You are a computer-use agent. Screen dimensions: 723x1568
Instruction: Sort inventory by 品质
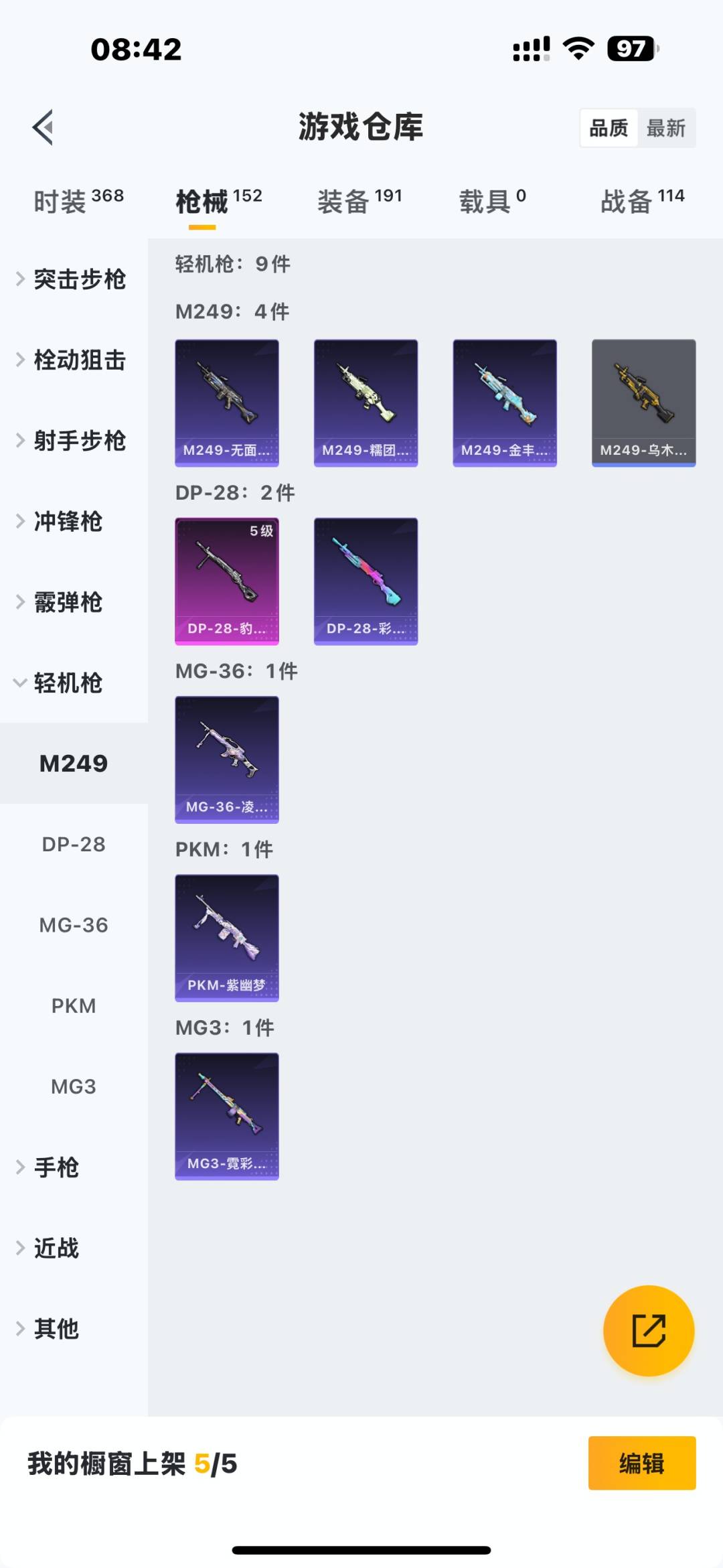[608, 127]
